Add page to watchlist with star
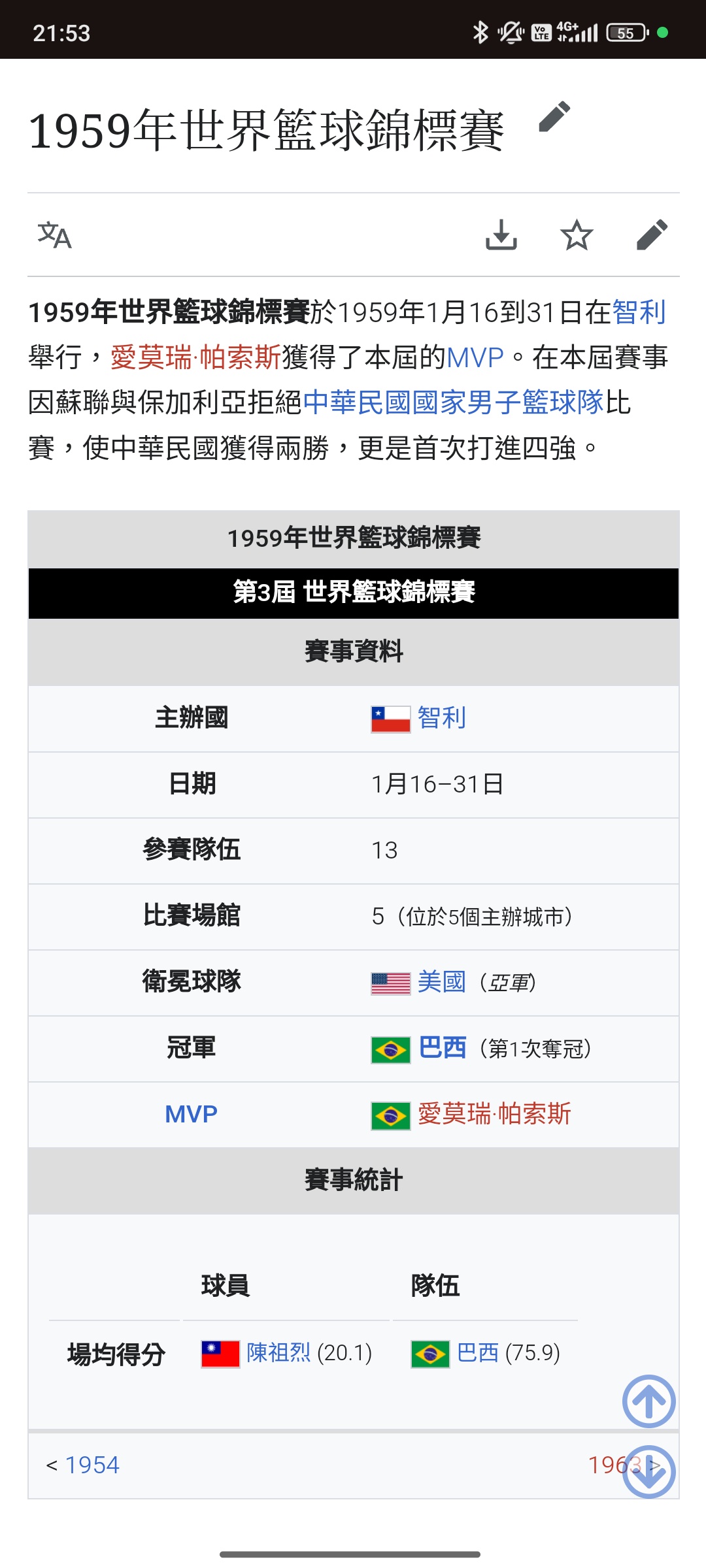 coord(577,235)
